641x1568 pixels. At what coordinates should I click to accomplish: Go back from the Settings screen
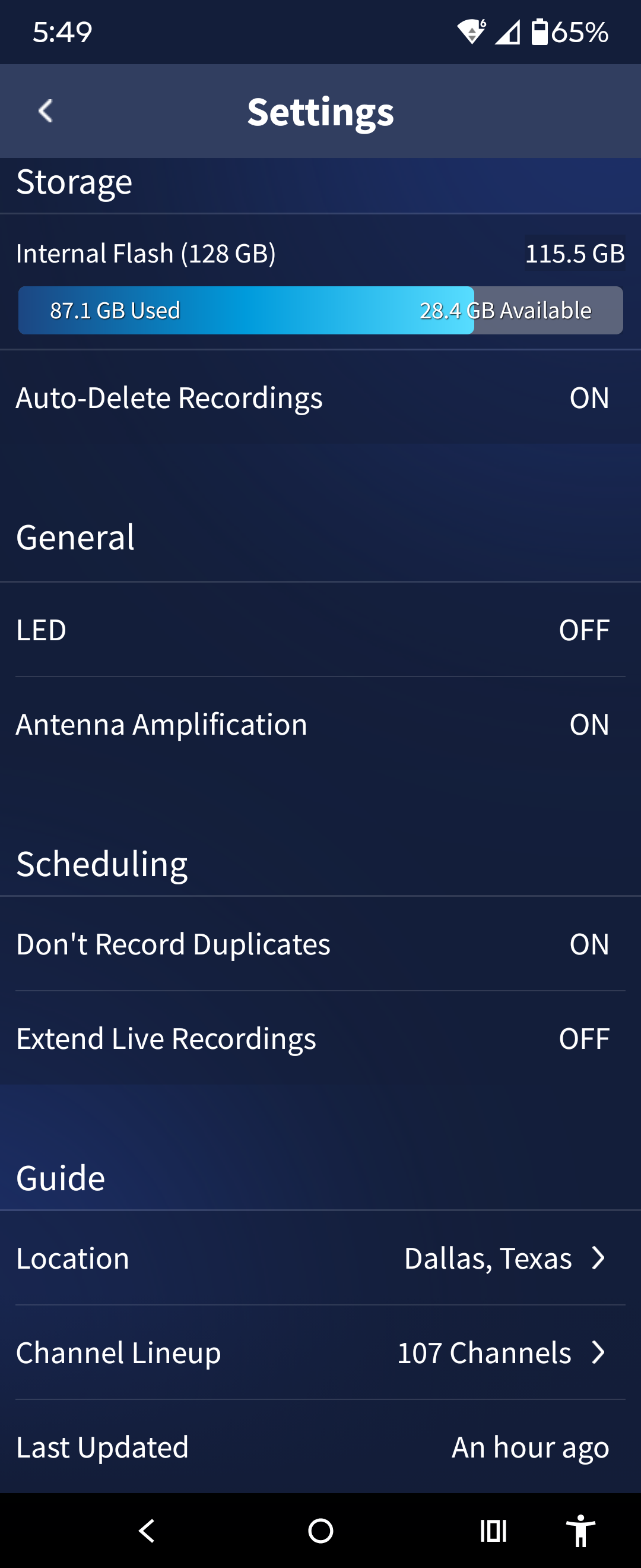point(46,112)
